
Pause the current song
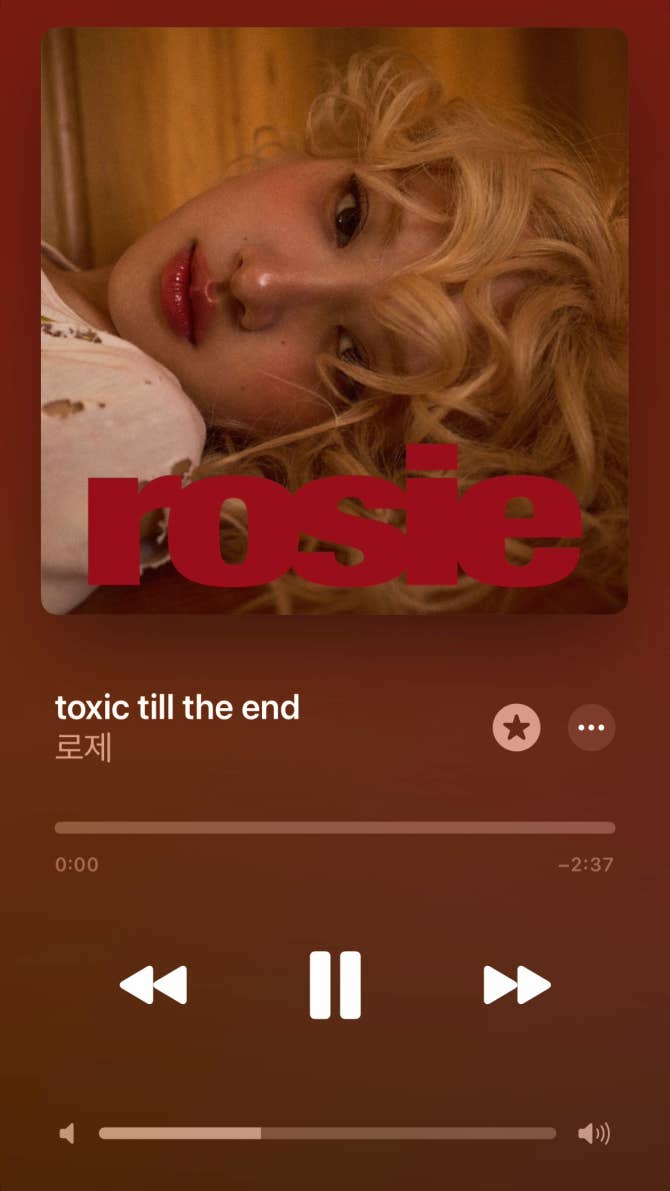pyautogui.click(x=335, y=985)
